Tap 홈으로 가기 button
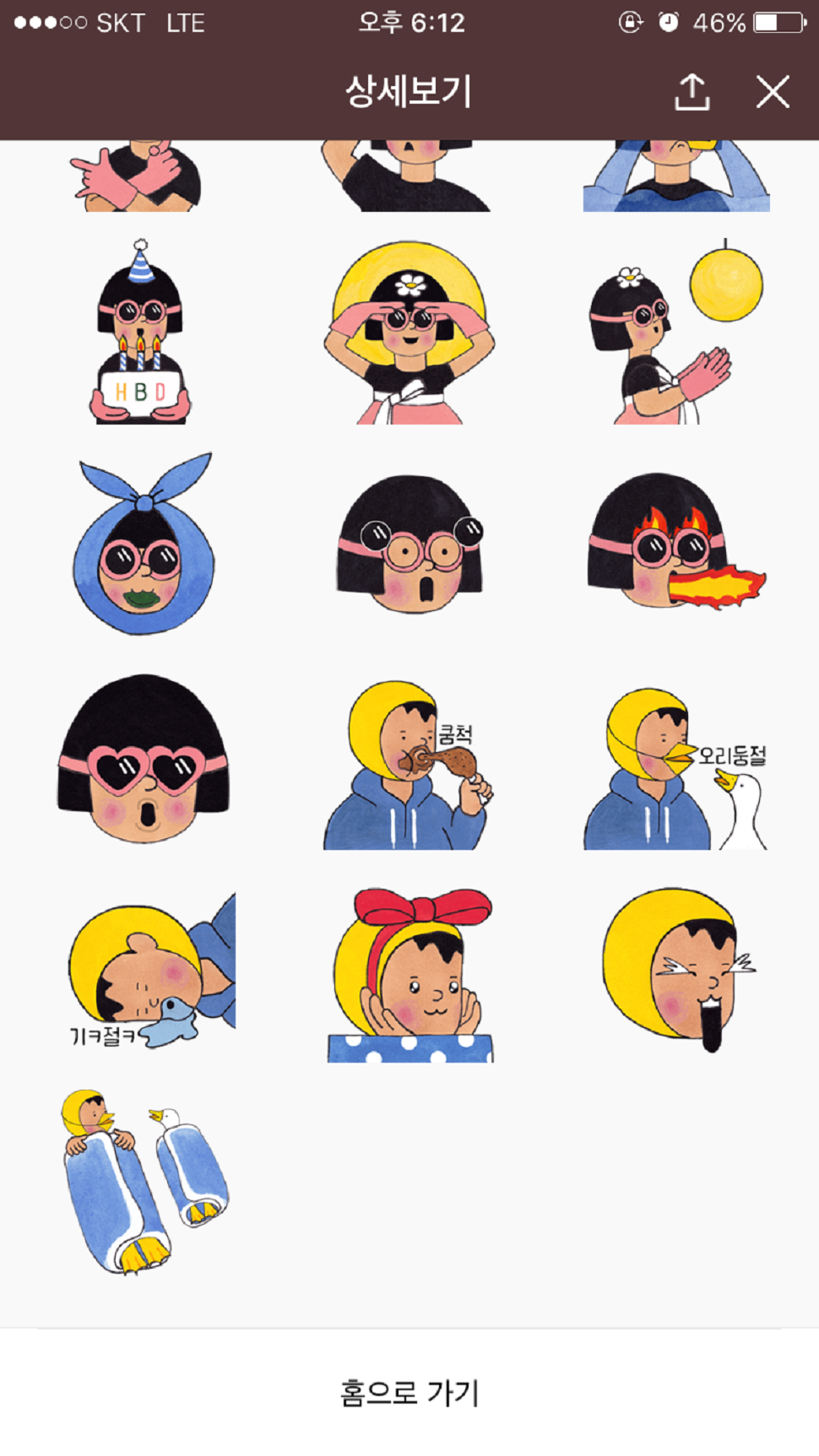The height and width of the screenshot is (1456, 819). tap(409, 1392)
